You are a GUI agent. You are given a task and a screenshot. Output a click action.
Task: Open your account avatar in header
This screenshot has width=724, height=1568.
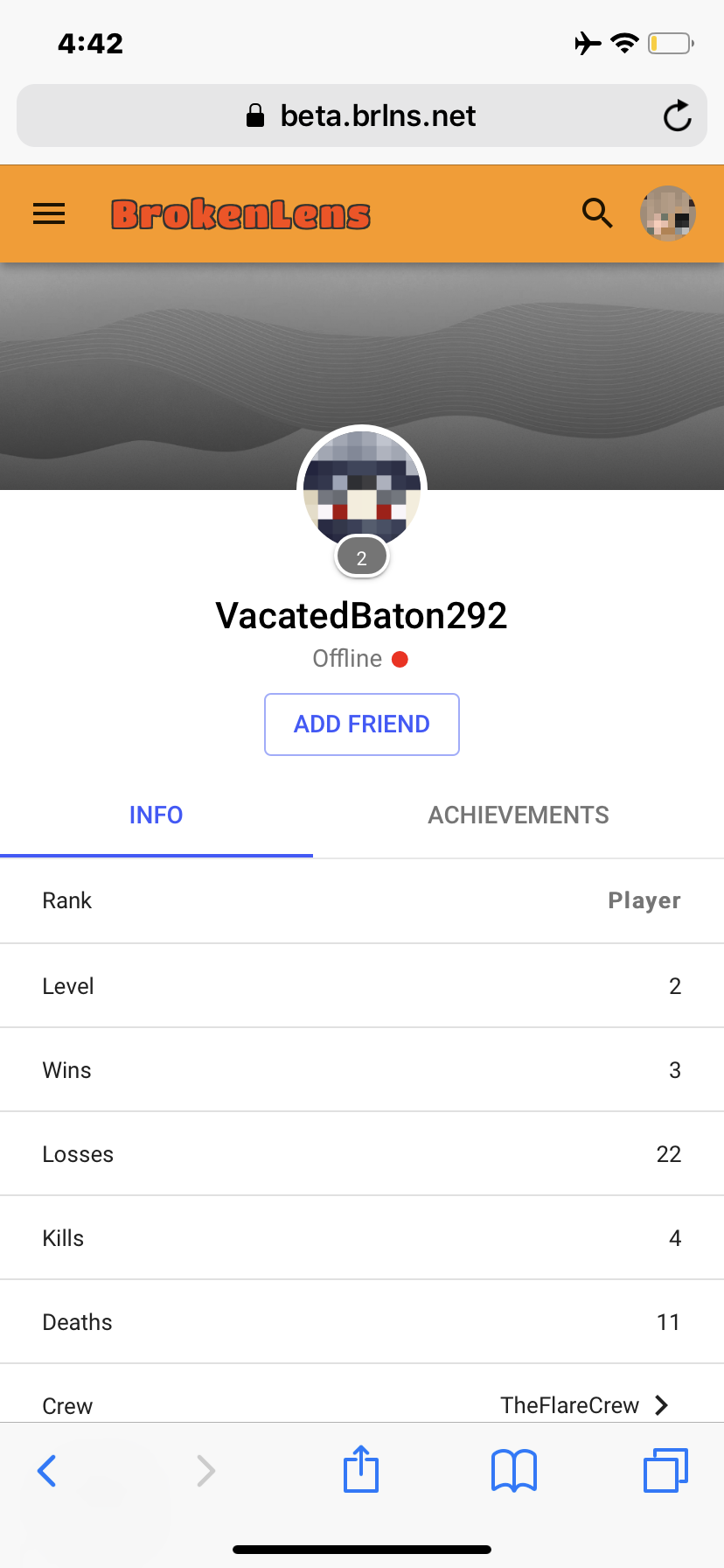668,213
